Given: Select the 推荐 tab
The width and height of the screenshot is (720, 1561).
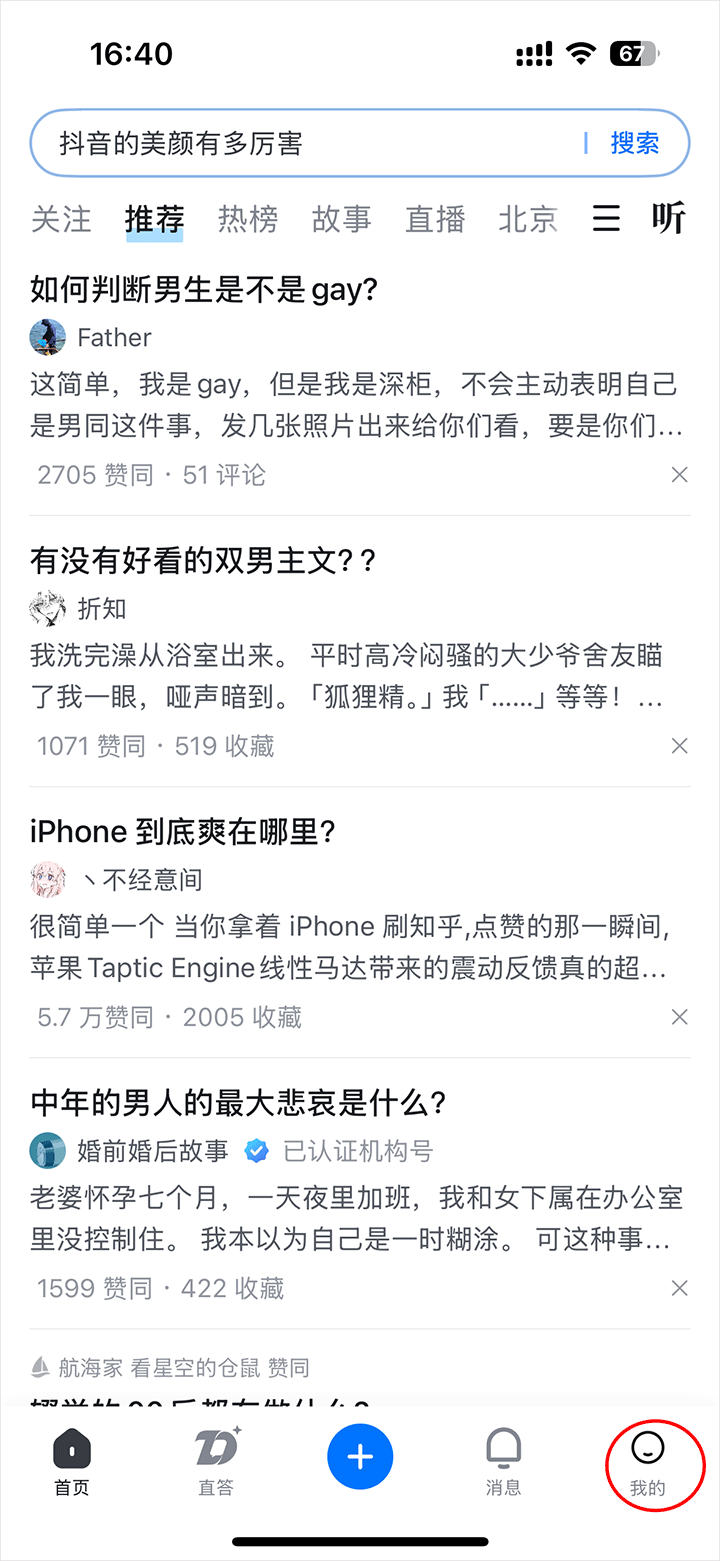Looking at the screenshot, I should tap(154, 219).
